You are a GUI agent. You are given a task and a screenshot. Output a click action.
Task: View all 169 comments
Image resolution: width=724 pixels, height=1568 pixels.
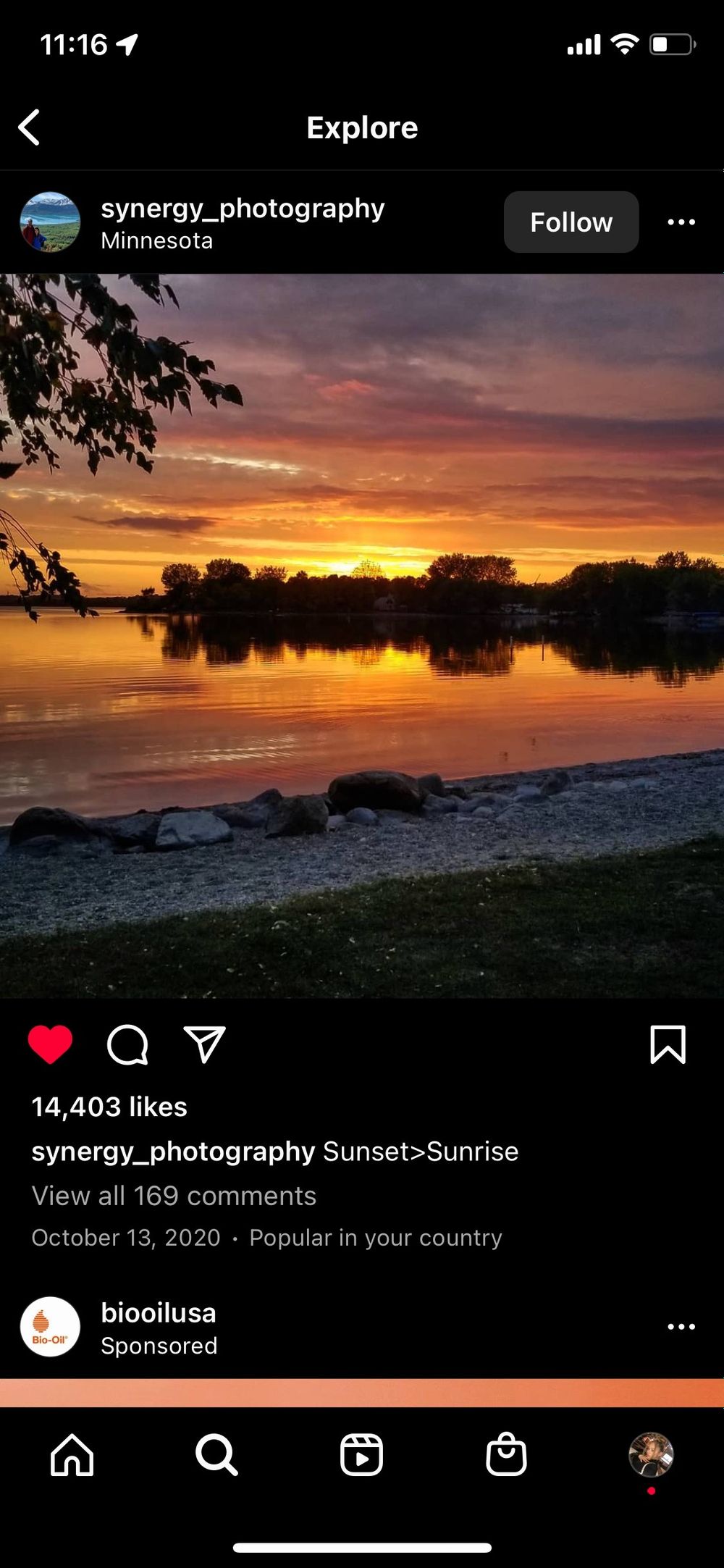point(174,1196)
